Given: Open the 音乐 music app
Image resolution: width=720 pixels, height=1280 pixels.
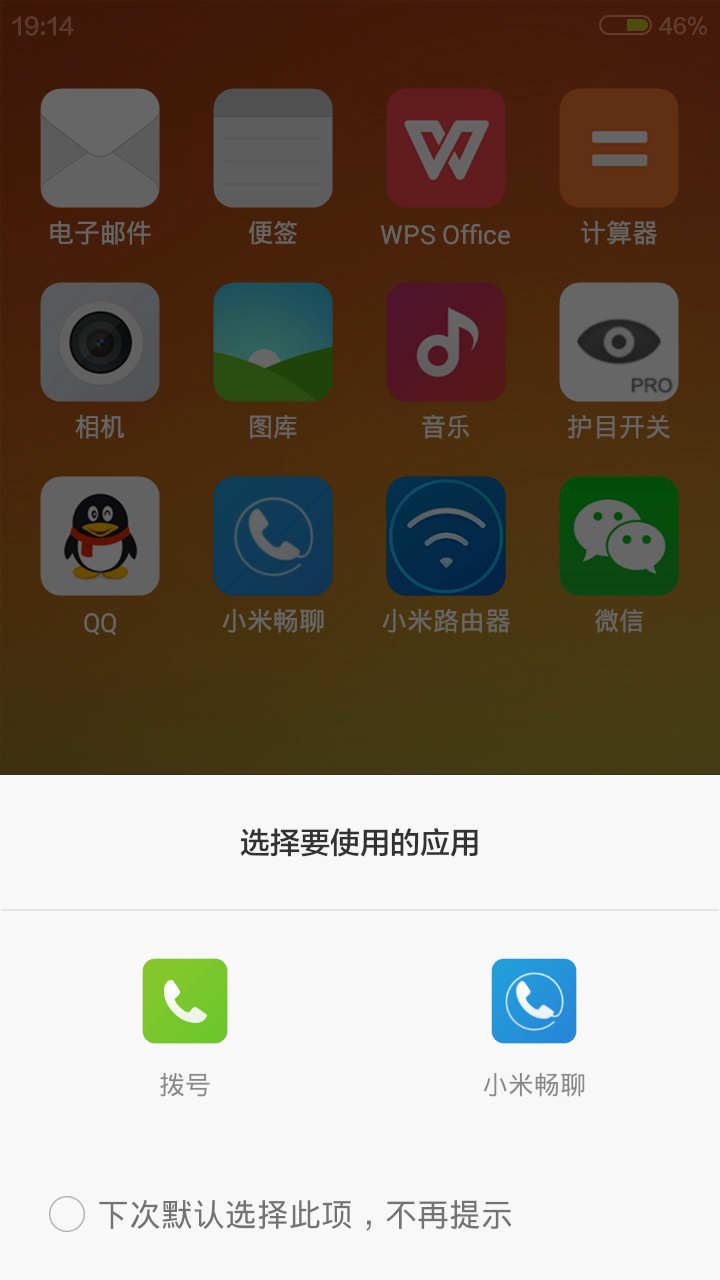Looking at the screenshot, I should tap(445, 341).
